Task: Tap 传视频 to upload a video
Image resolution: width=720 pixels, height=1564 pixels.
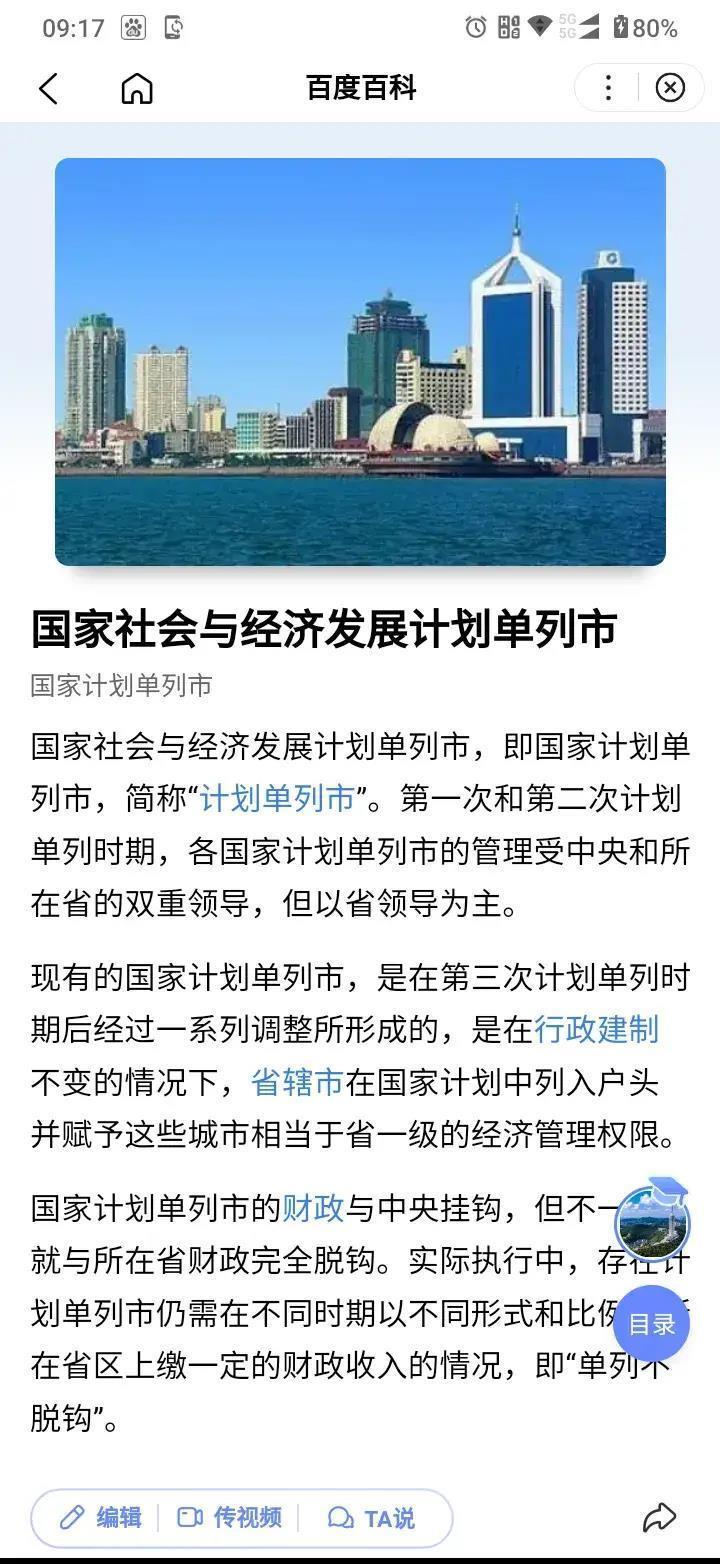Action: [230, 1518]
